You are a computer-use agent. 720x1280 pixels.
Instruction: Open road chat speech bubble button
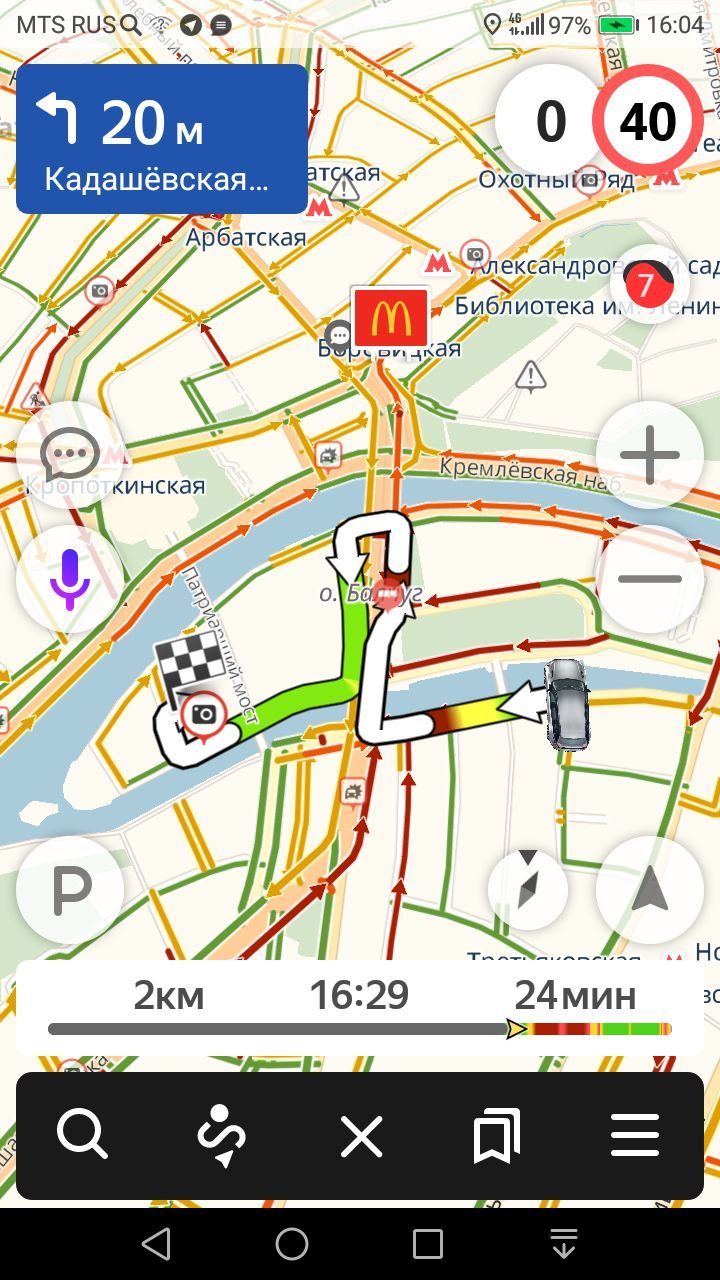(70, 456)
